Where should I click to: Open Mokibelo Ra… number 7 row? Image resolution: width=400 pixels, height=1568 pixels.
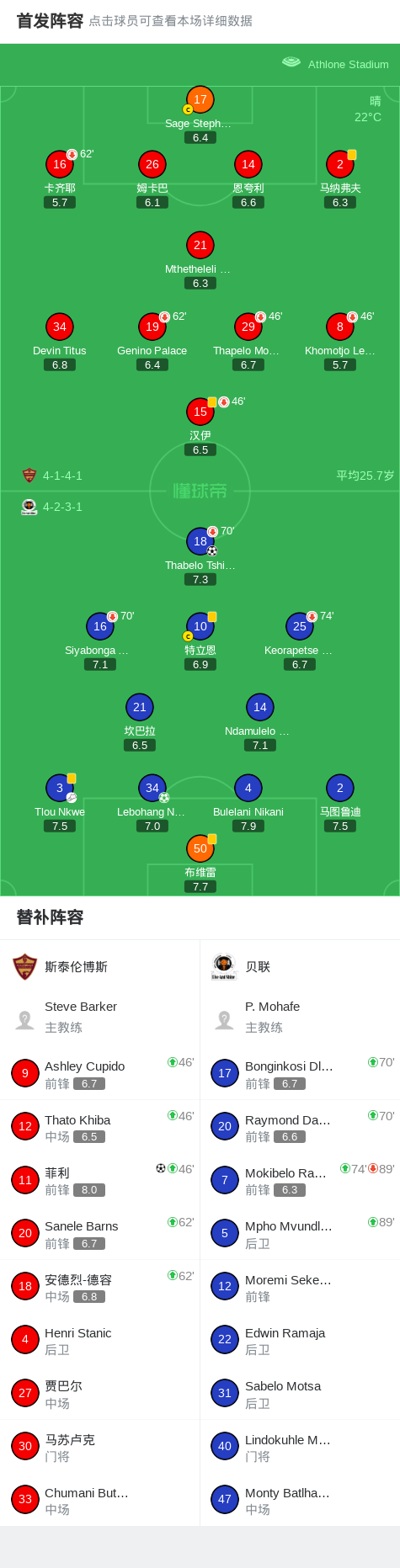[x=300, y=1180]
